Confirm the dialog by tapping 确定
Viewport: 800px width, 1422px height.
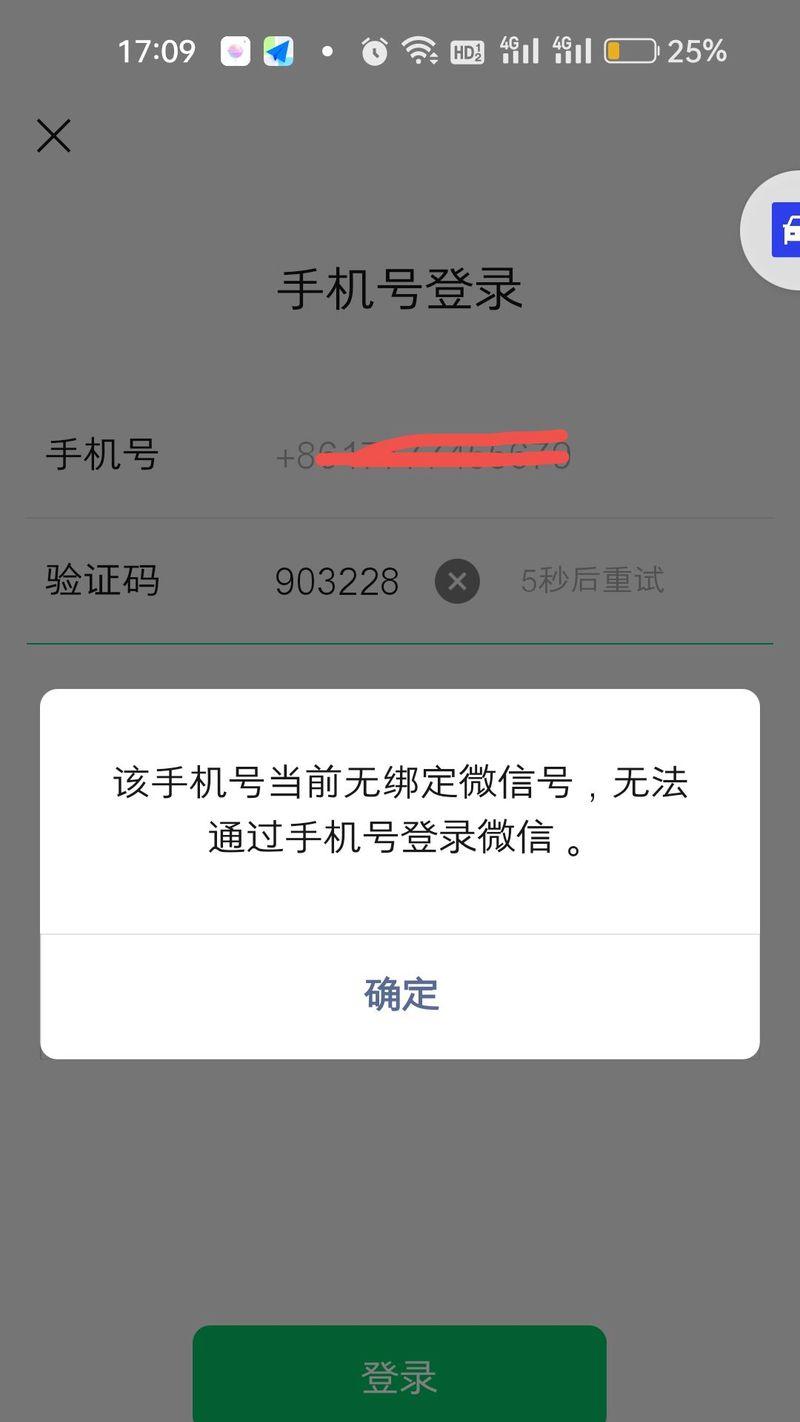click(x=400, y=995)
